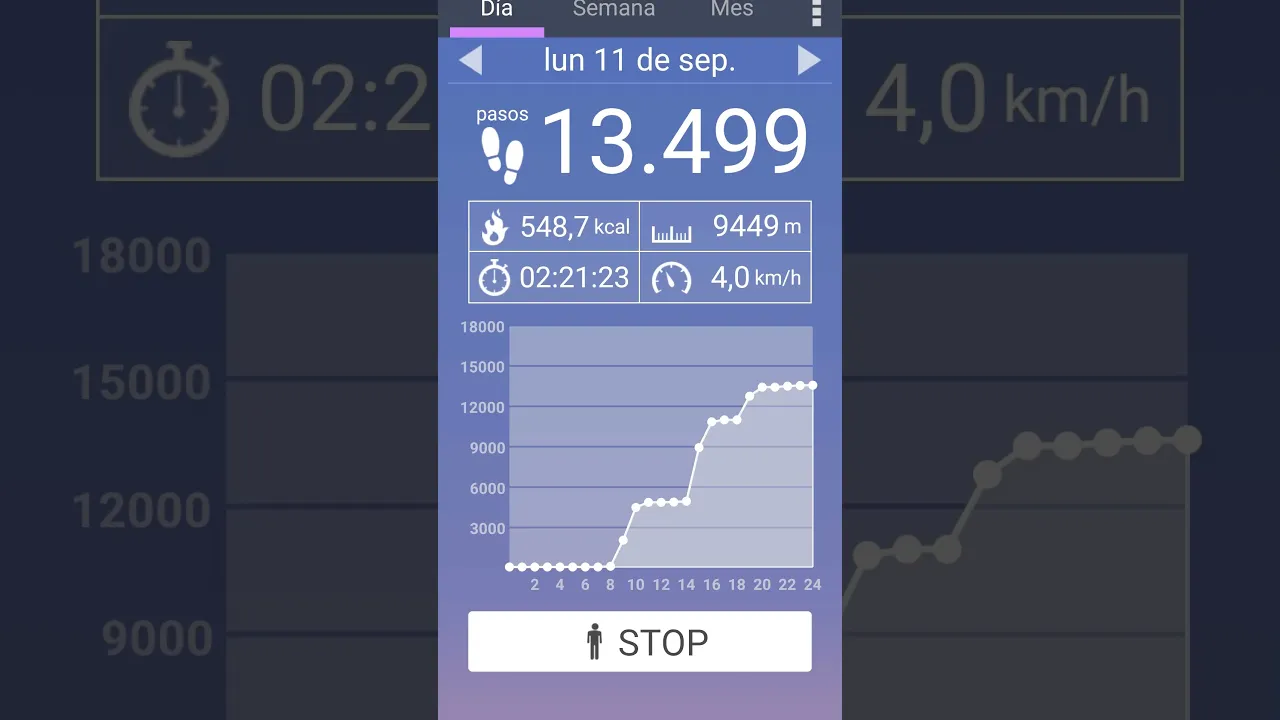
Task: Go to the next day
Action: pyautogui.click(x=809, y=61)
